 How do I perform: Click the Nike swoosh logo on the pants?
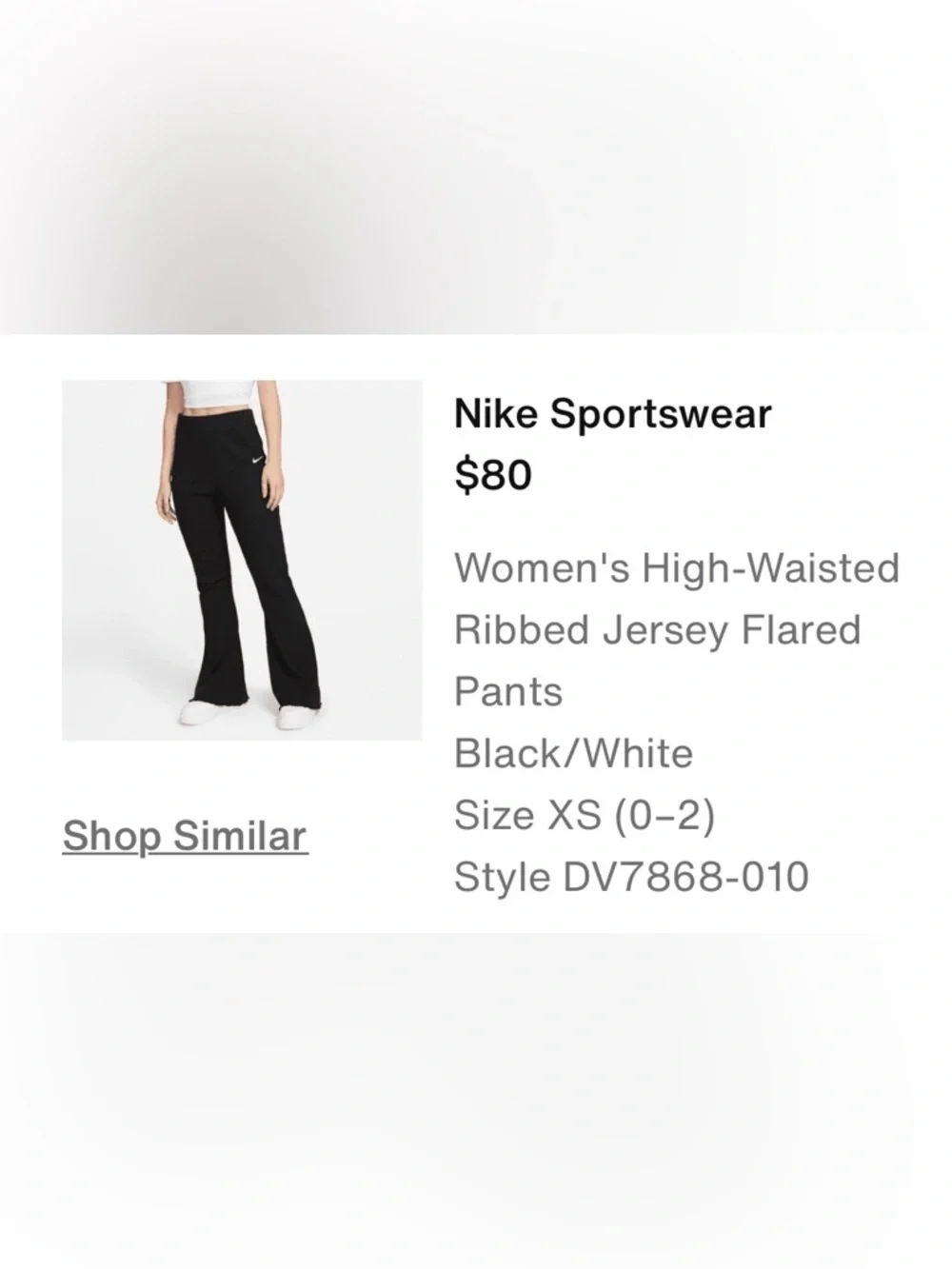point(254,460)
